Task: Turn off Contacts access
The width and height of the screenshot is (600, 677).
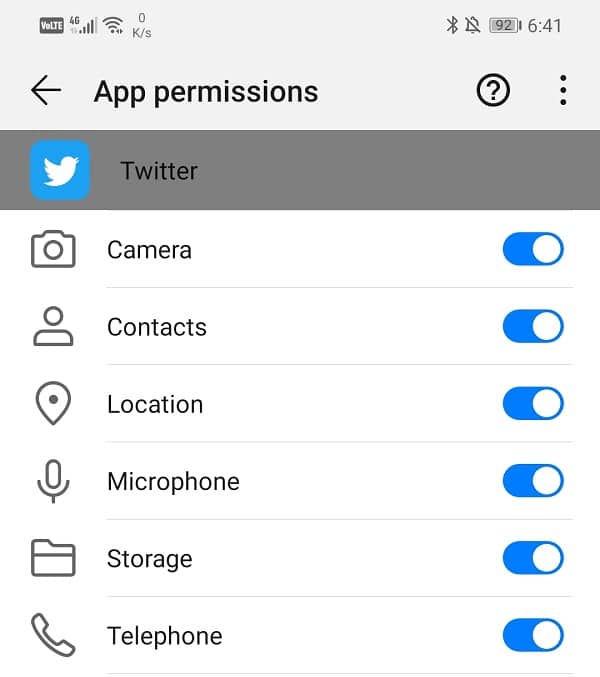Action: click(x=532, y=327)
